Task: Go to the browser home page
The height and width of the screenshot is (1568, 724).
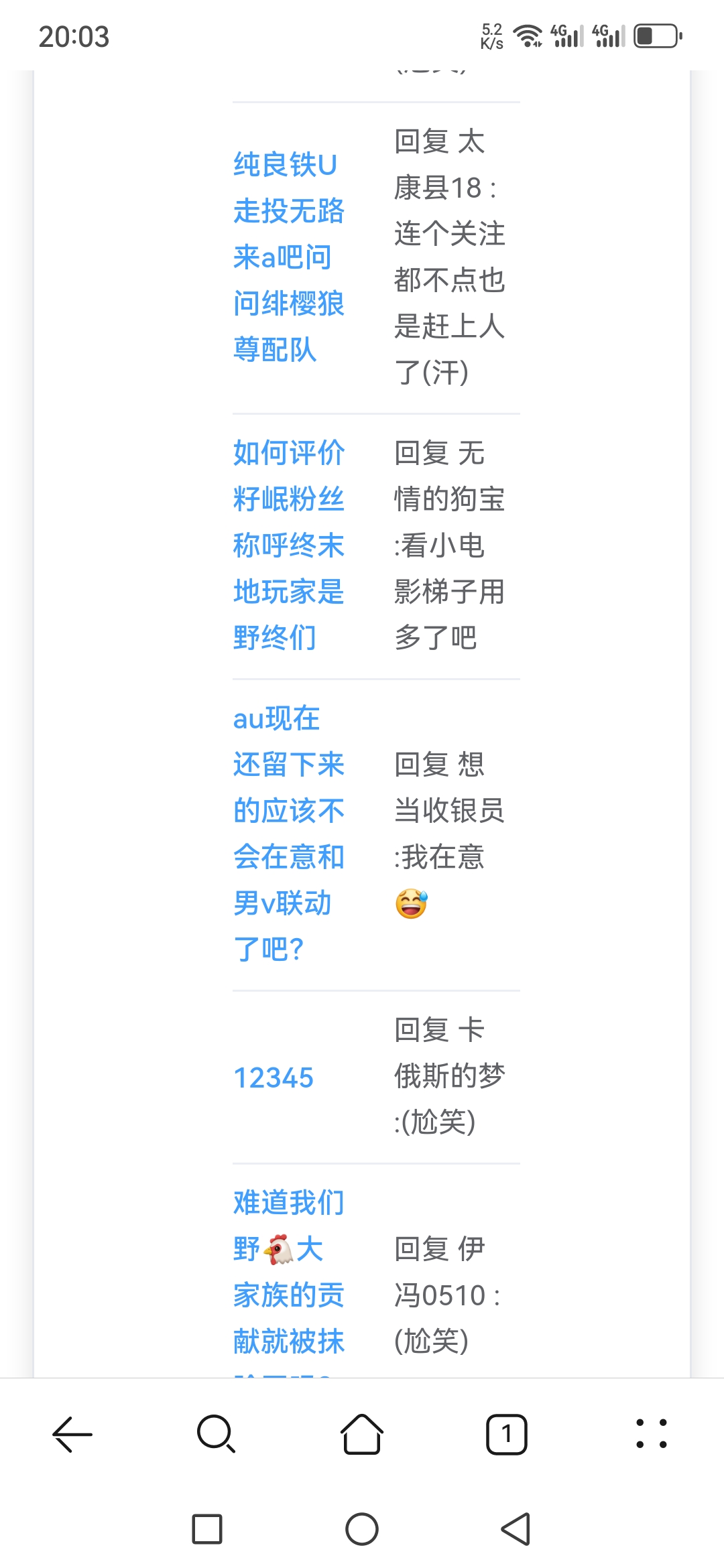Action: click(x=362, y=1434)
